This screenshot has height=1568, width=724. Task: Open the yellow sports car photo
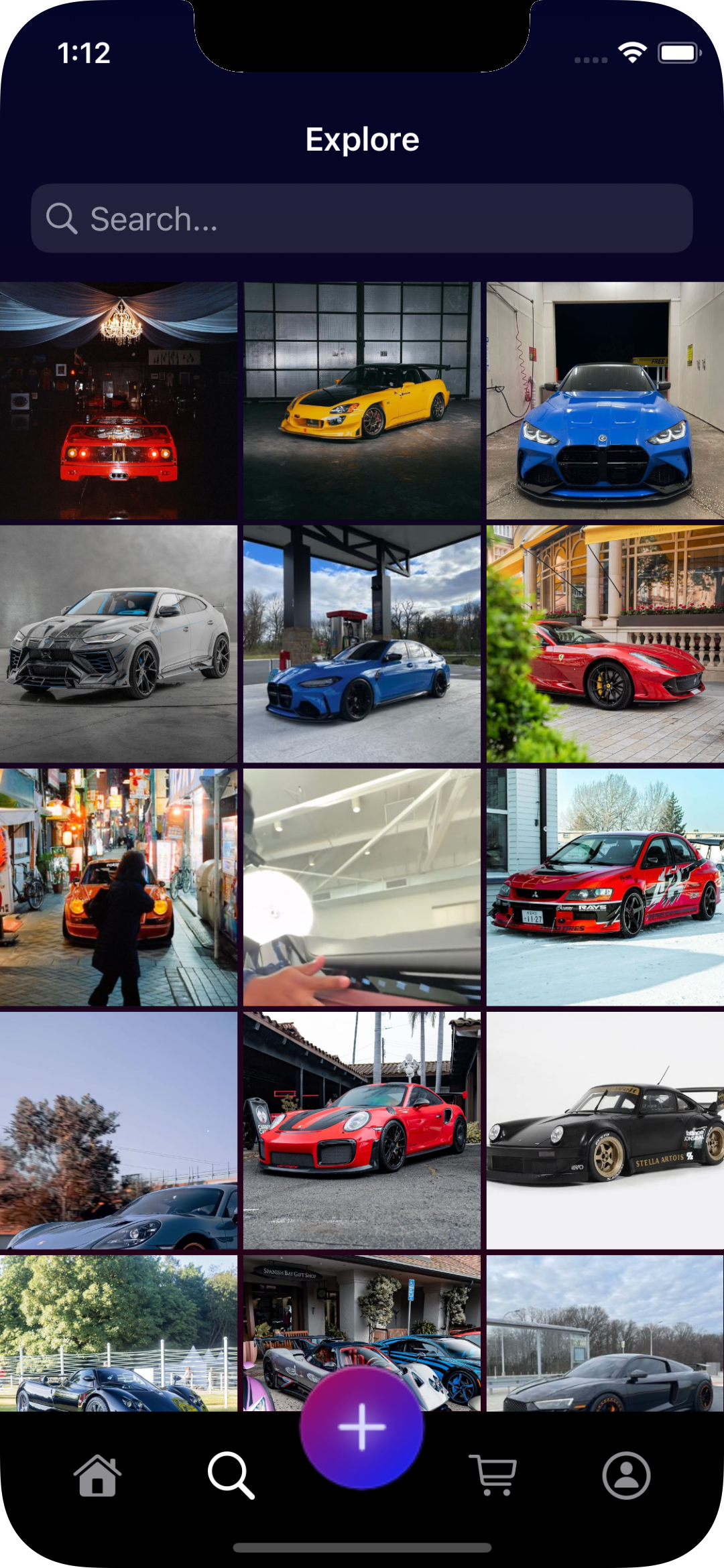point(362,401)
